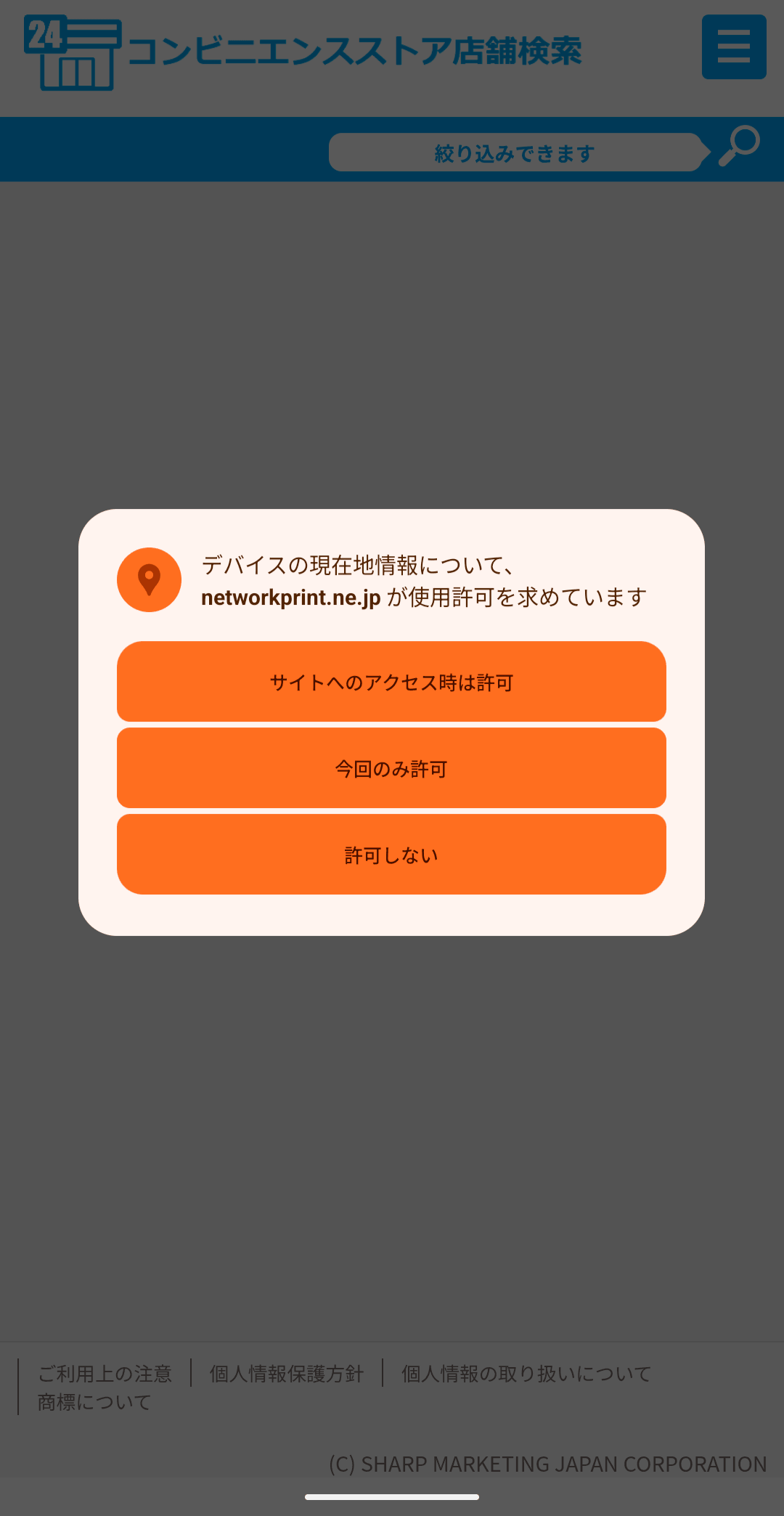Deny location with 許可しない
This screenshot has width=784, height=1516.
pos(391,855)
